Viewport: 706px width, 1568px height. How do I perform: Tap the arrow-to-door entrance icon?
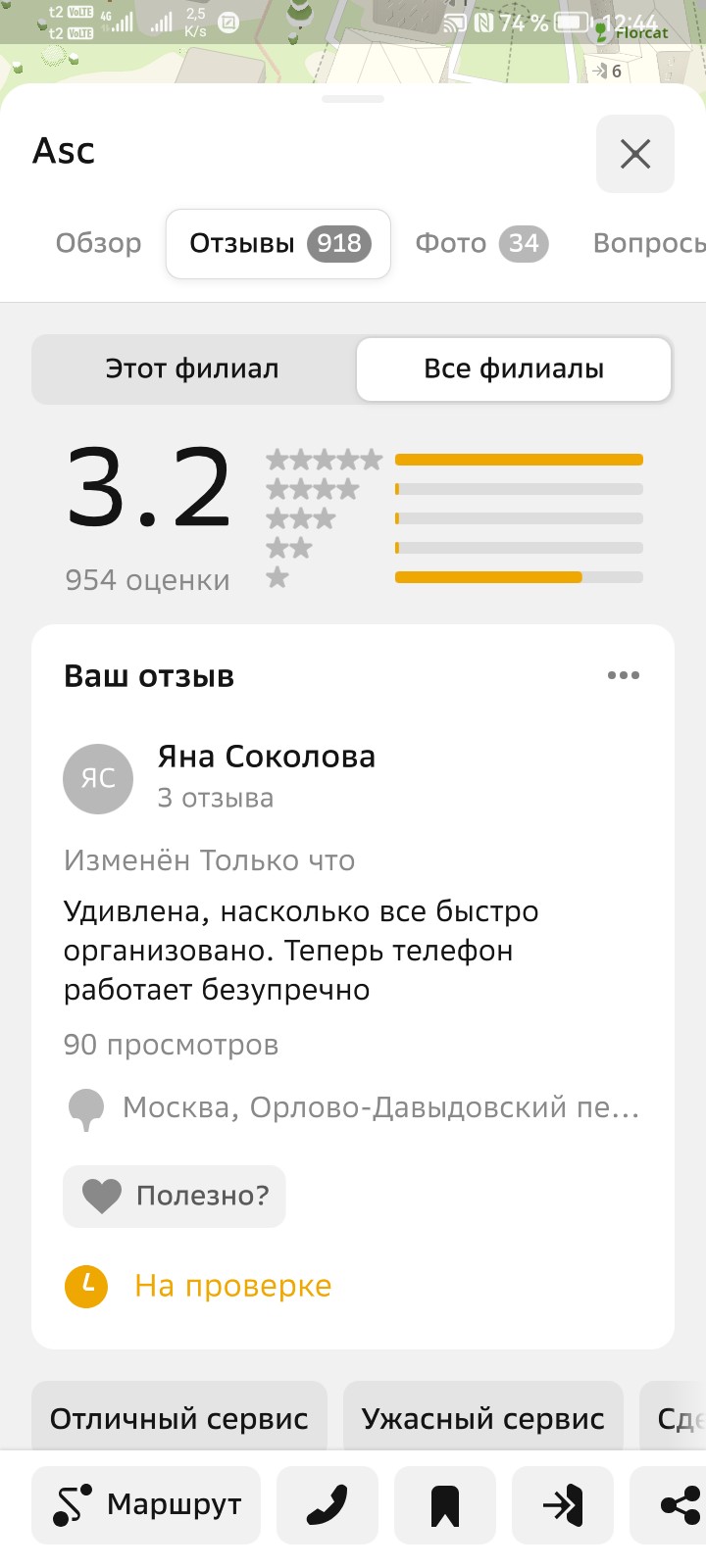point(563,1504)
